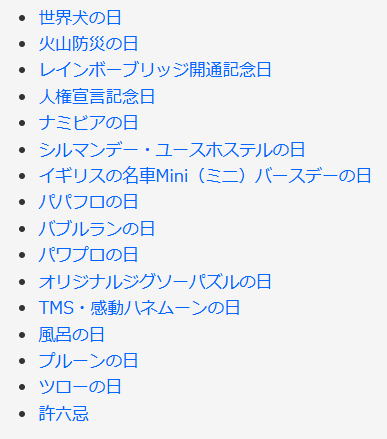Tap レインボーブリッジ開通記念日 link
Screen dimensions: 387x439
(155, 70)
